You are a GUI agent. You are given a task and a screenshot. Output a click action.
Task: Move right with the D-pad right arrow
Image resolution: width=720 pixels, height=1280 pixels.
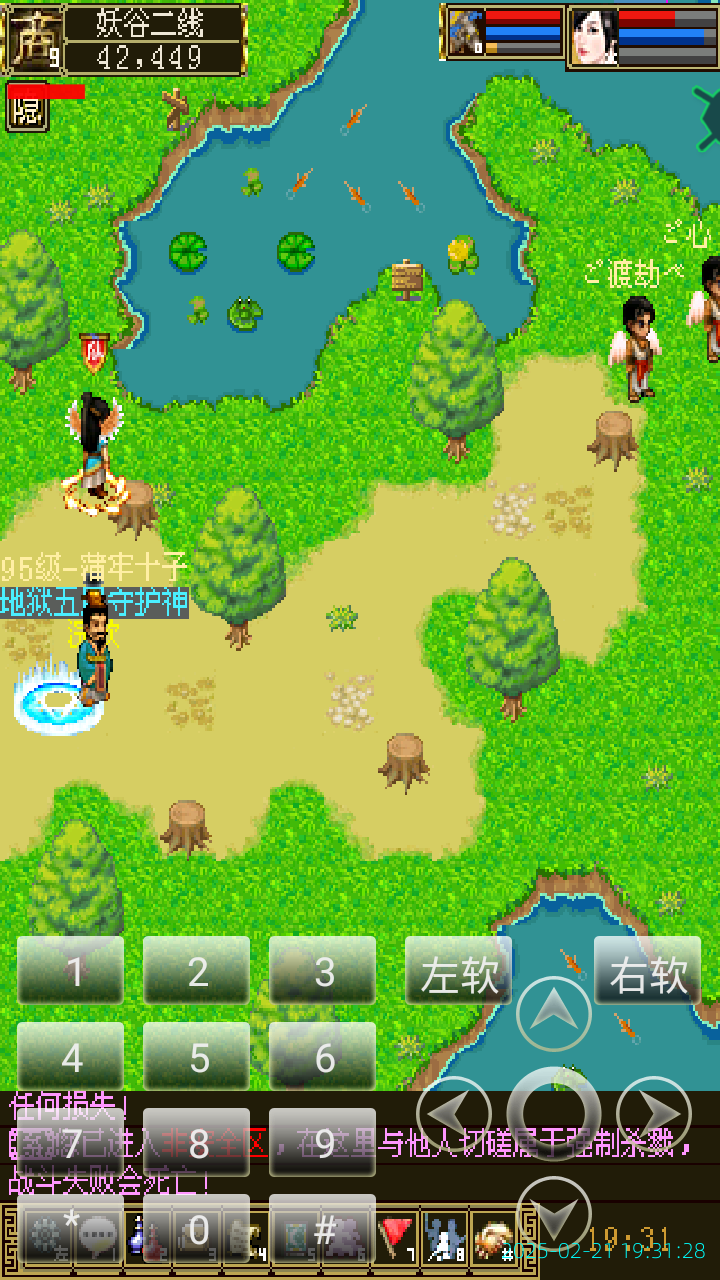click(x=654, y=1113)
